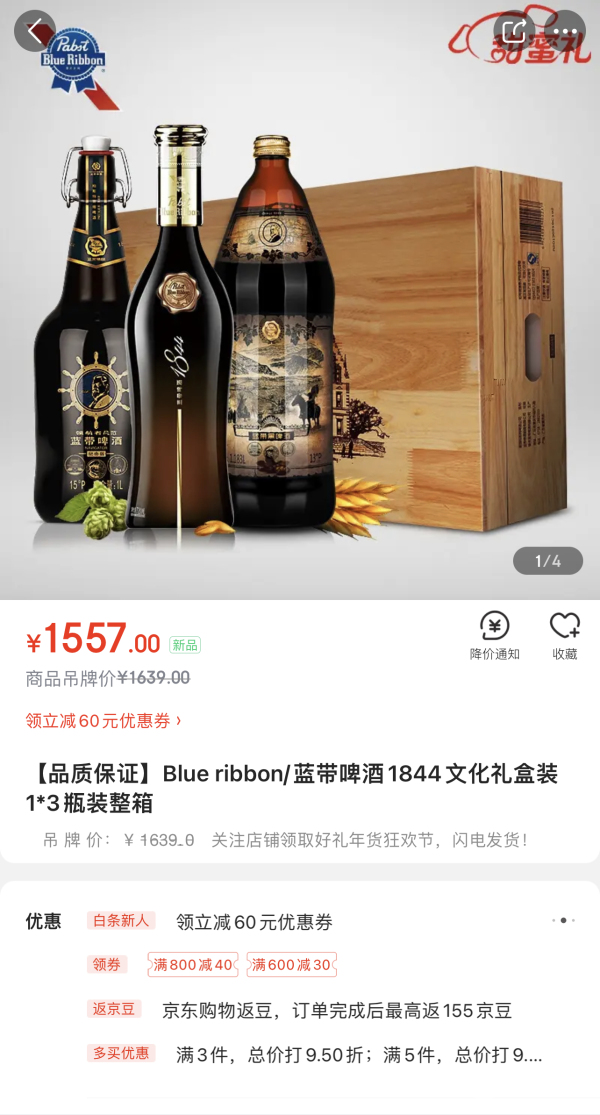Claim the 满800减40 coupon

(x=193, y=965)
